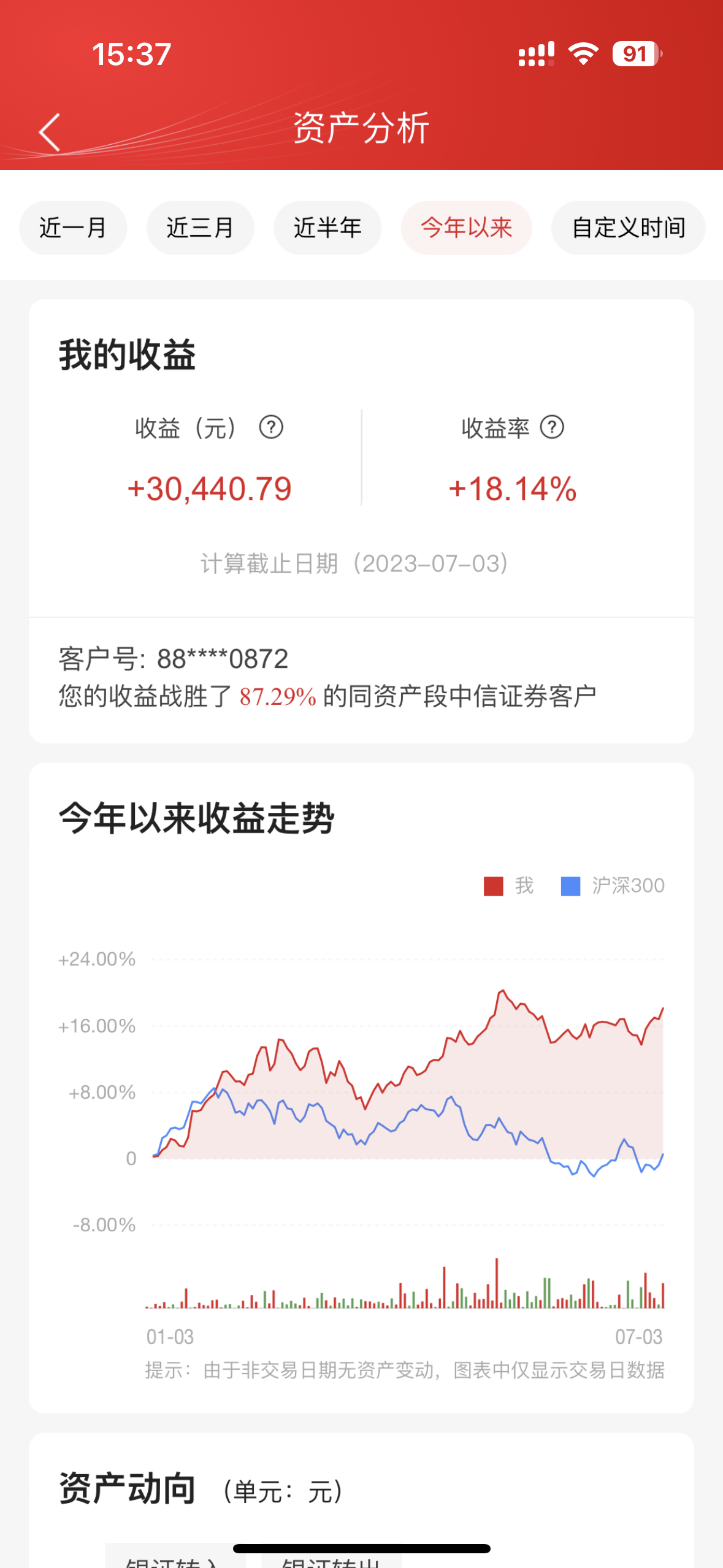Image resolution: width=723 pixels, height=1568 pixels.
Task: Toggle 沪深300 series in chart legend
Action: click(x=613, y=886)
